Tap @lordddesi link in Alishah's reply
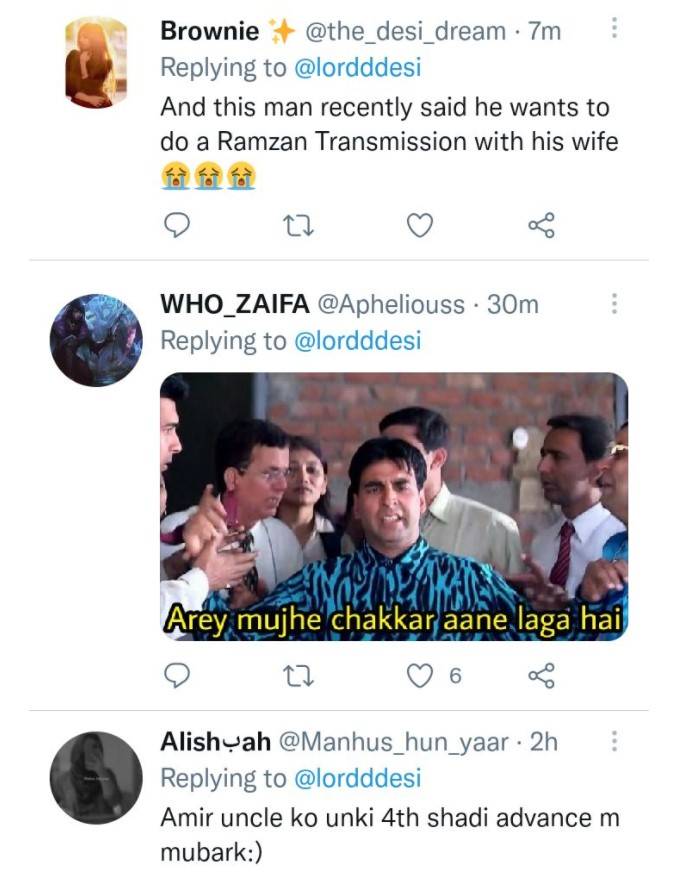 tap(357, 779)
